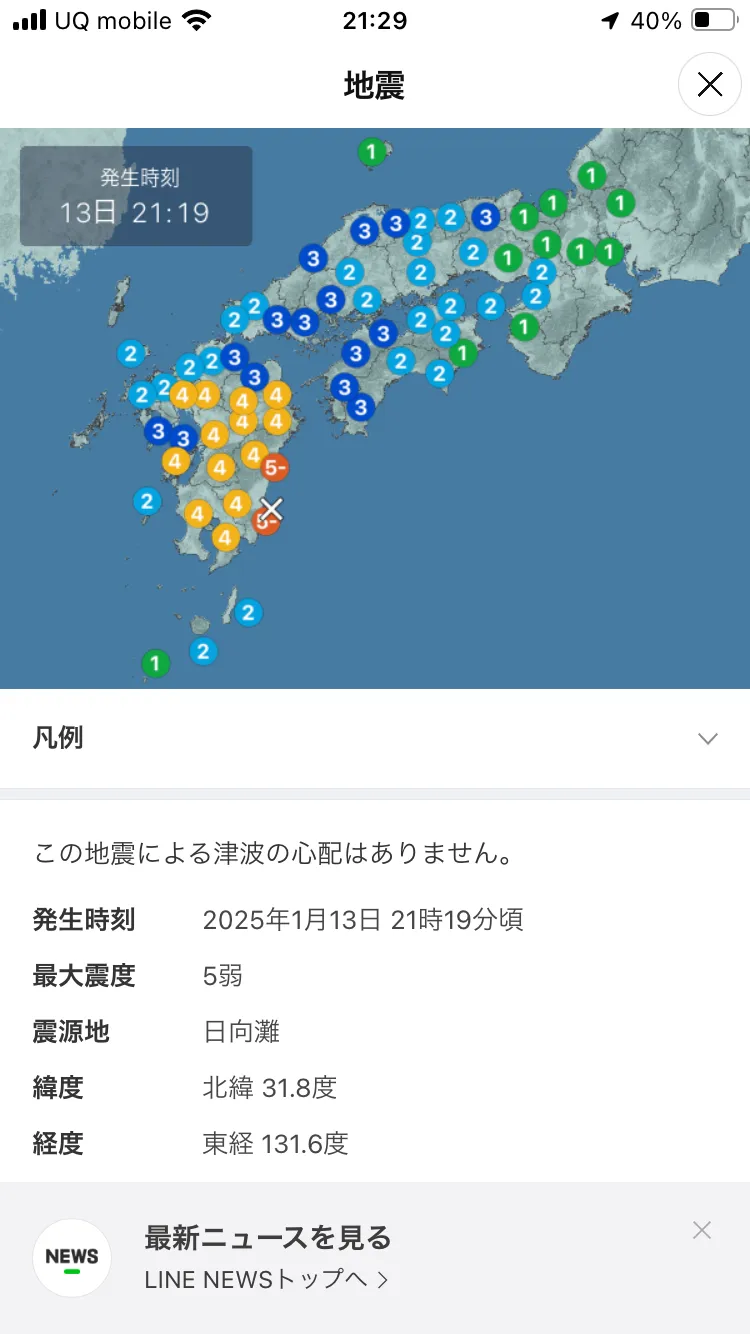The width and height of the screenshot is (750, 1334).
Task: Open LINE NEWSトップへ link
Action: 266,1279
